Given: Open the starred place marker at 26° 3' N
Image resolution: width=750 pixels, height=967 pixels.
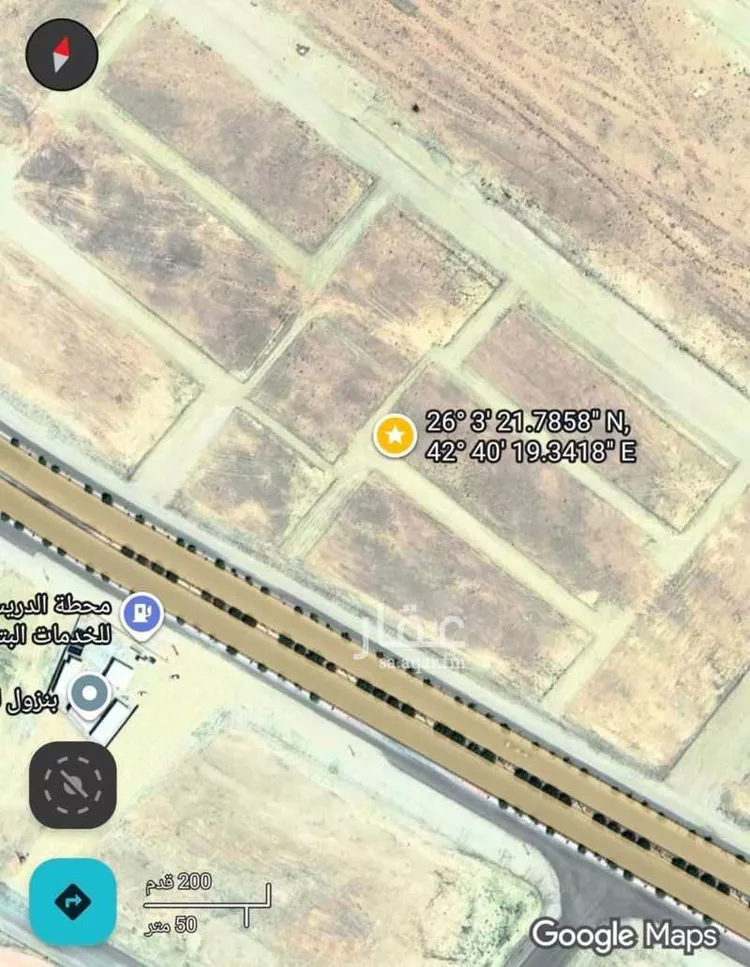Looking at the screenshot, I should [395, 436].
